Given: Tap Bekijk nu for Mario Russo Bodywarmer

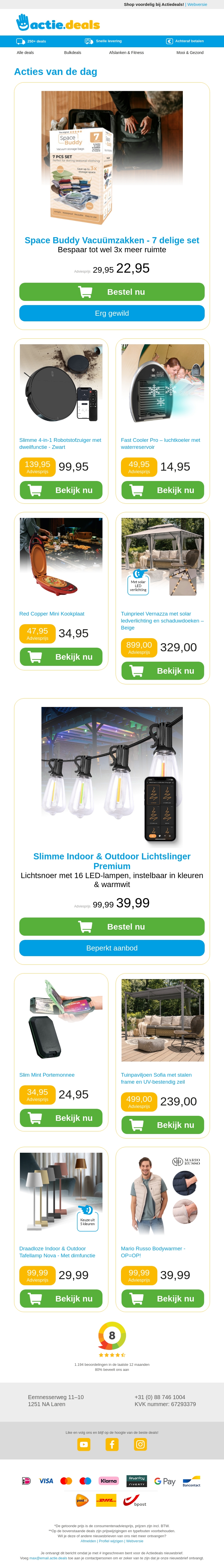Looking at the screenshot, I should tap(162, 1298).
